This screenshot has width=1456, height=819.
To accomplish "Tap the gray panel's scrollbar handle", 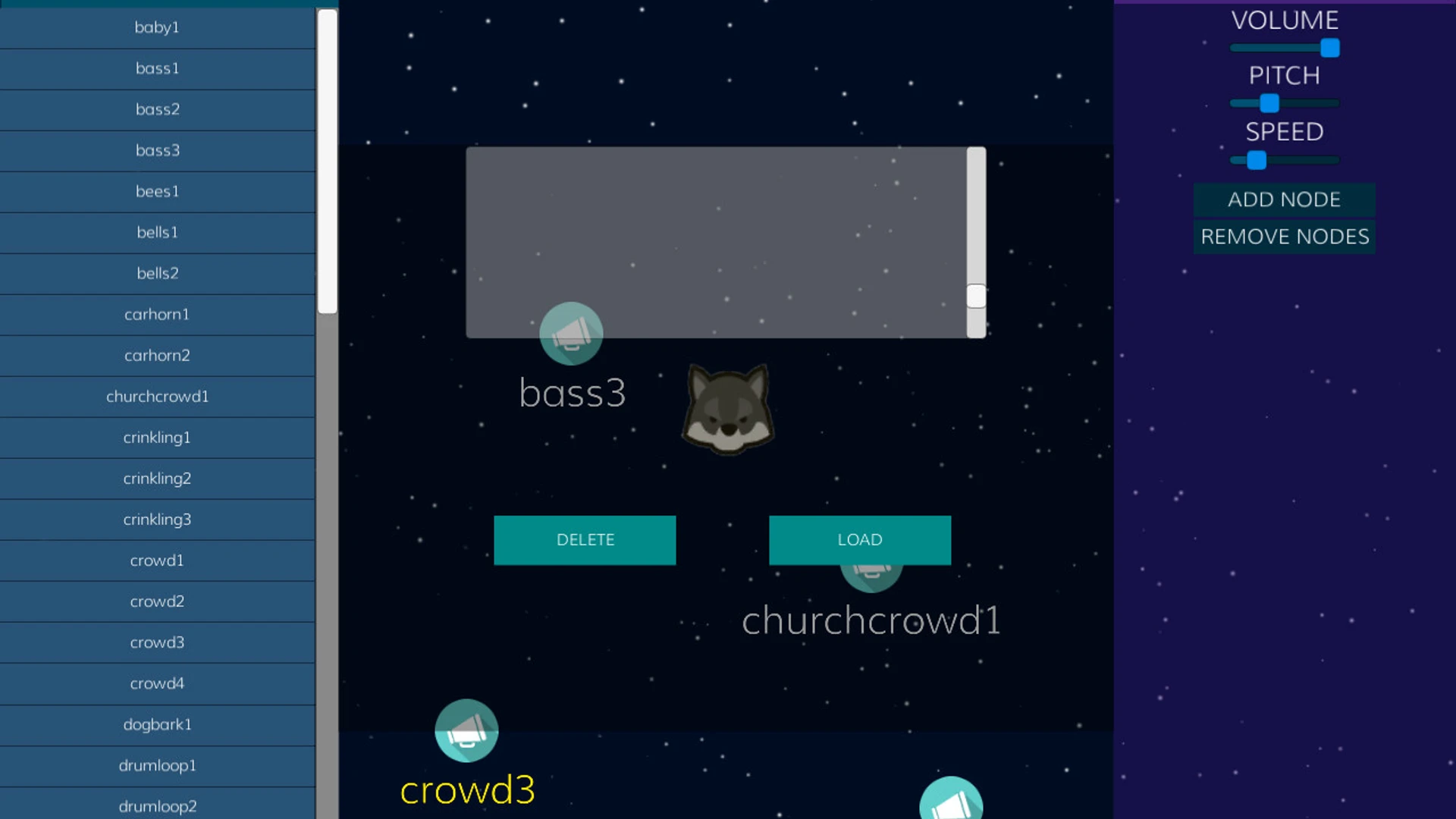I will point(976,297).
